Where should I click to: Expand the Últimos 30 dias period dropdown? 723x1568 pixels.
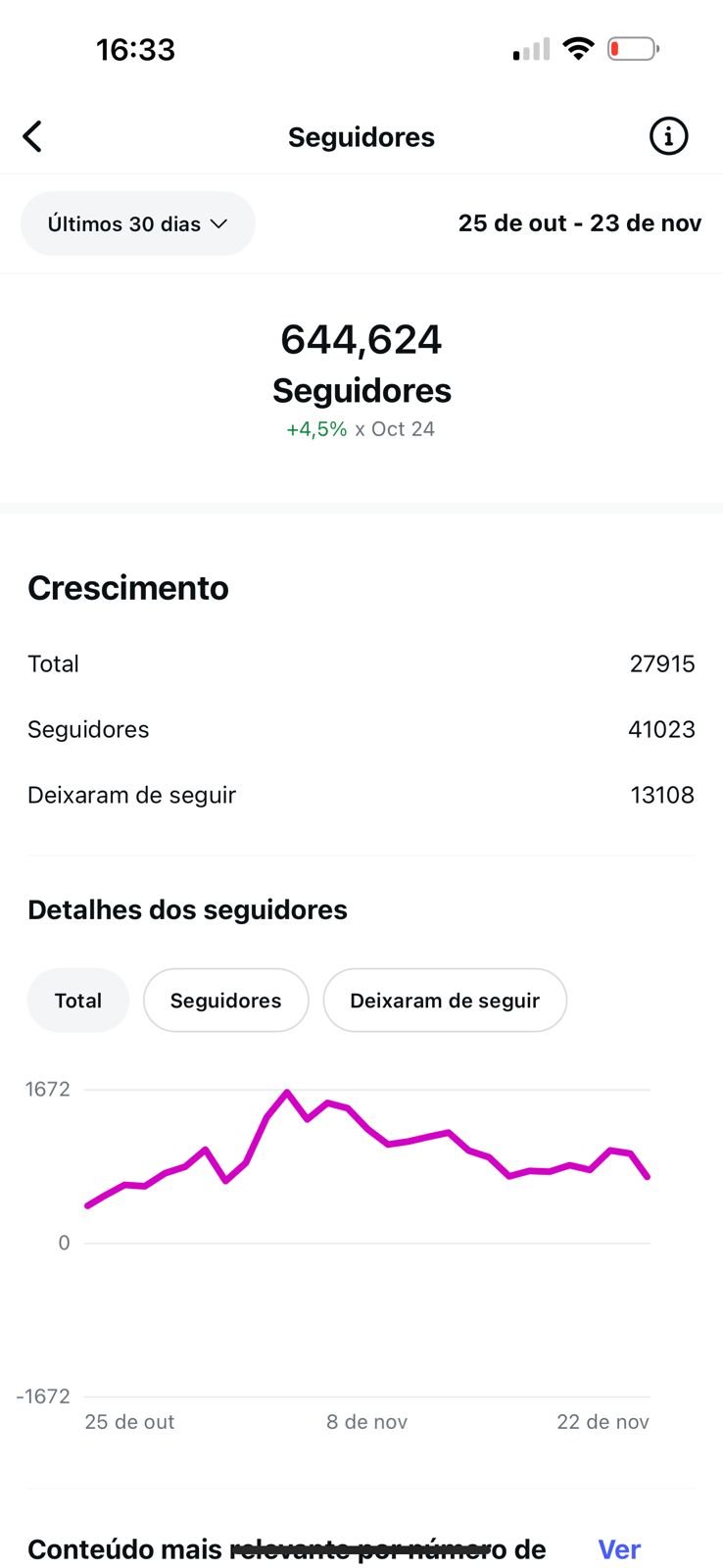138,224
